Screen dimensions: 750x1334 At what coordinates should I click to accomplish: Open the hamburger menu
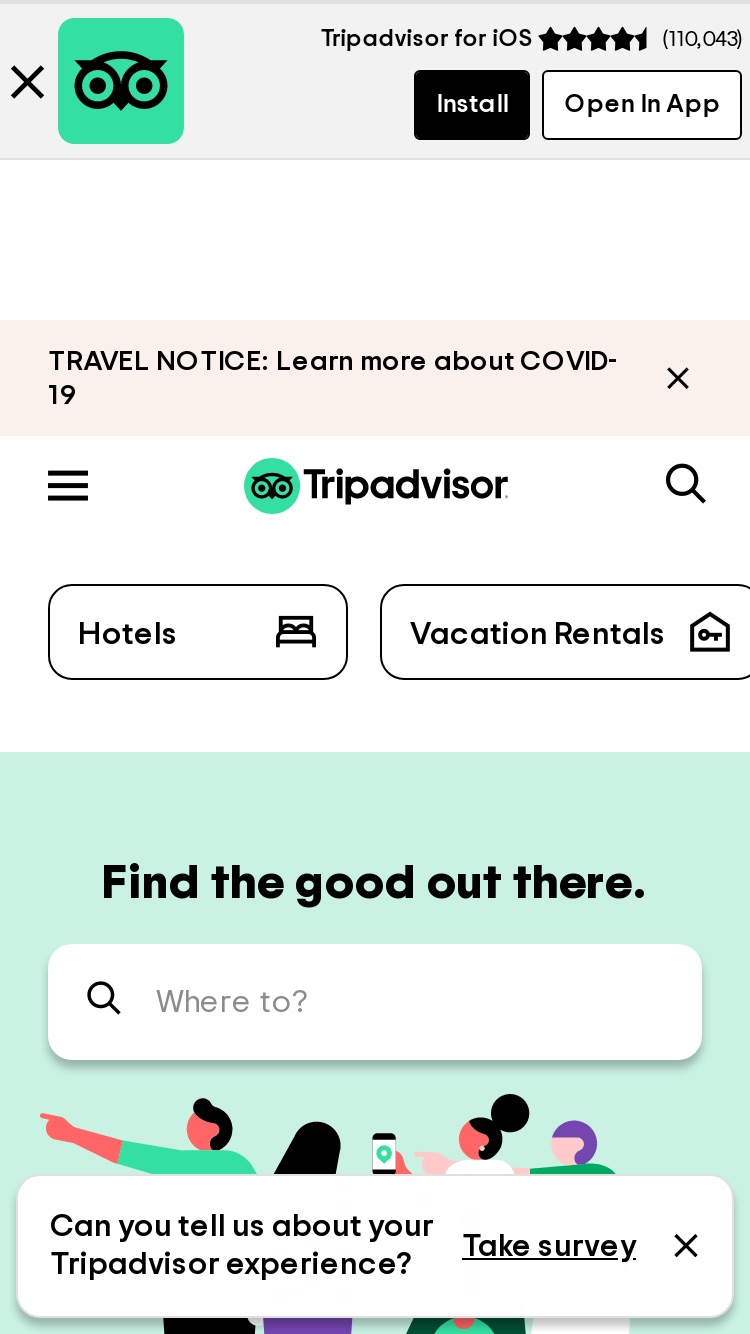click(68, 486)
